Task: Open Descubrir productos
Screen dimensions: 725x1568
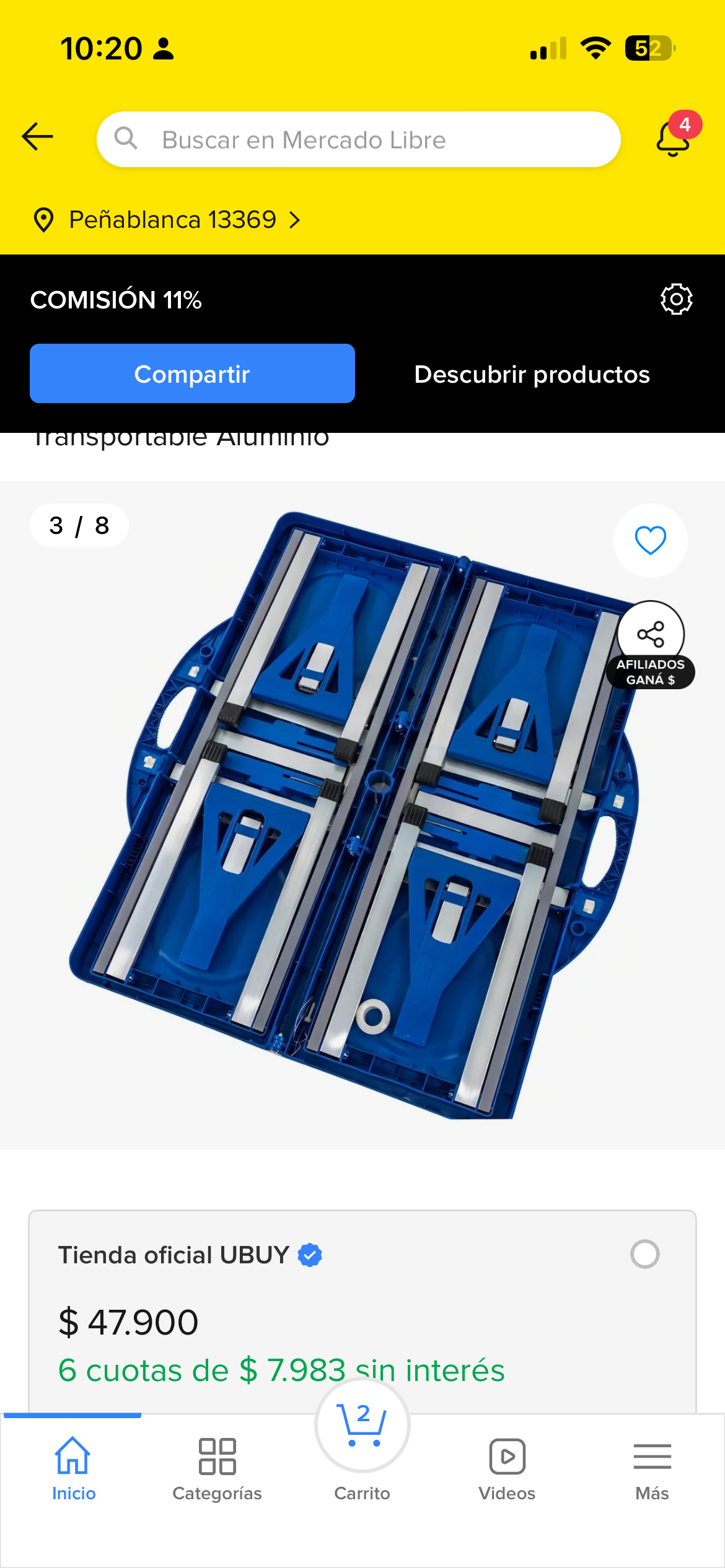Action: [x=532, y=374]
